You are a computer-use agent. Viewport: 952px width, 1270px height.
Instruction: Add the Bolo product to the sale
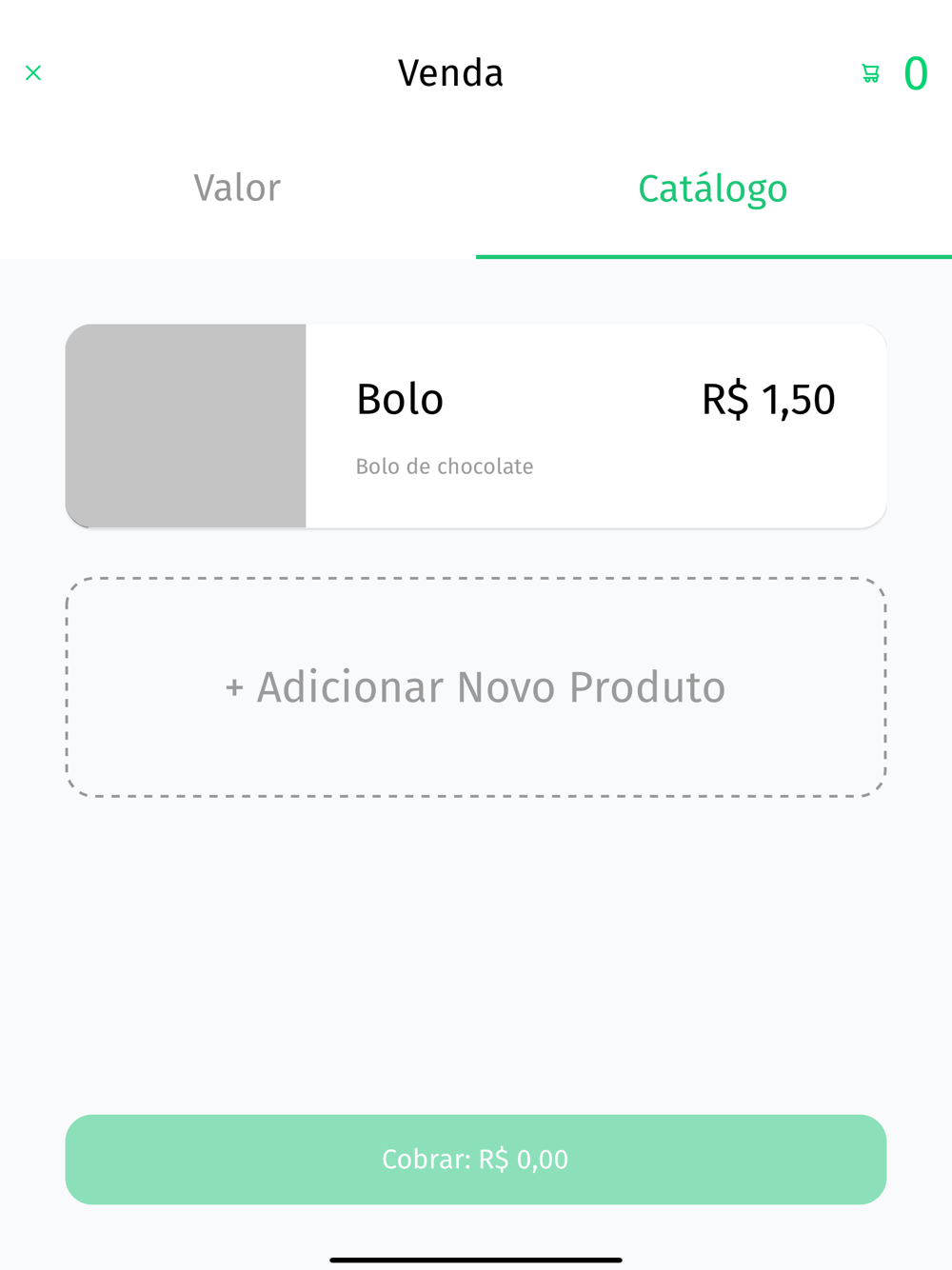tap(476, 426)
